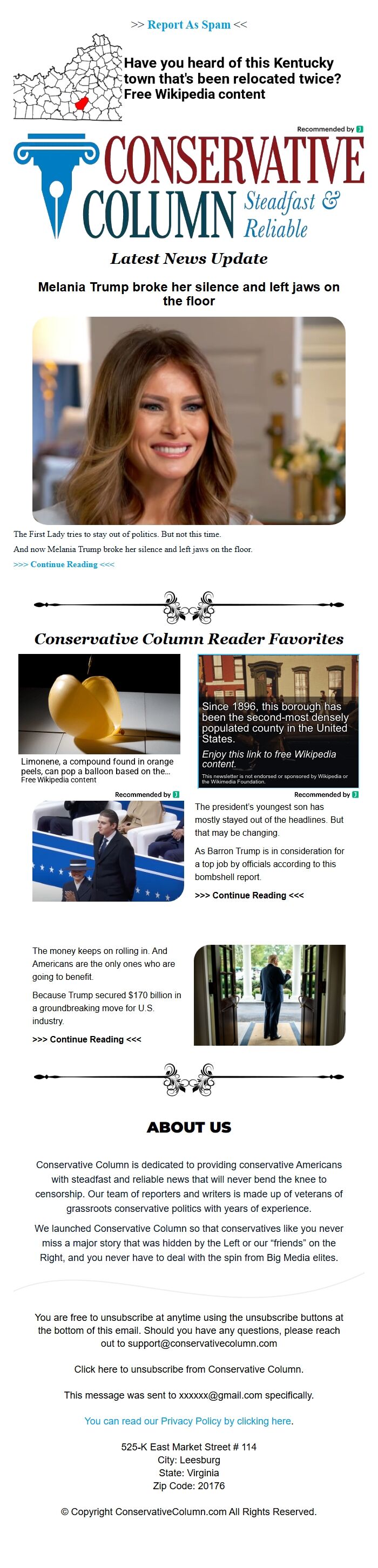Click here to unsubscribe from Conservative Column
Image resolution: width=378 pixels, height=1568 pixels.
(x=188, y=1369)
